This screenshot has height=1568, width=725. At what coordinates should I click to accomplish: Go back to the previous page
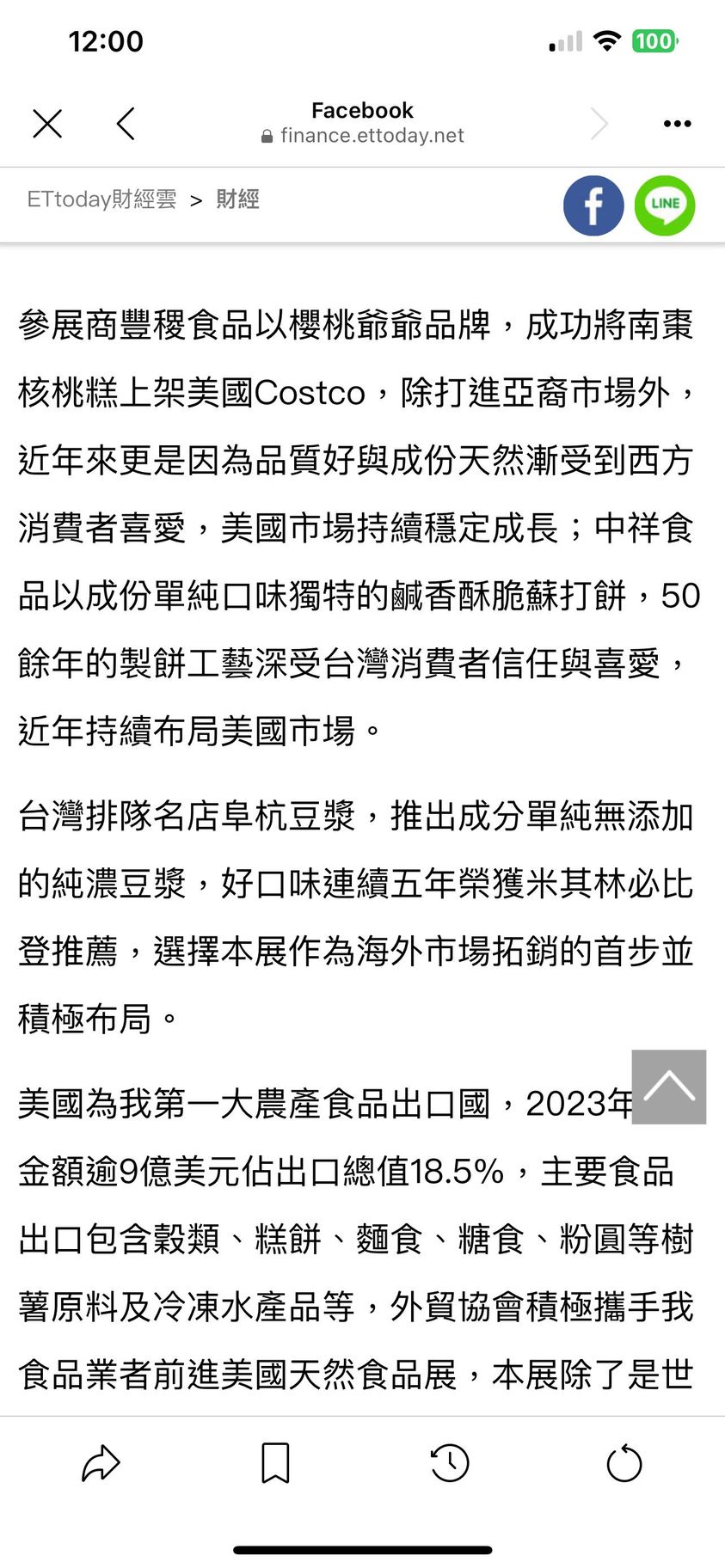tap(126, 124)
